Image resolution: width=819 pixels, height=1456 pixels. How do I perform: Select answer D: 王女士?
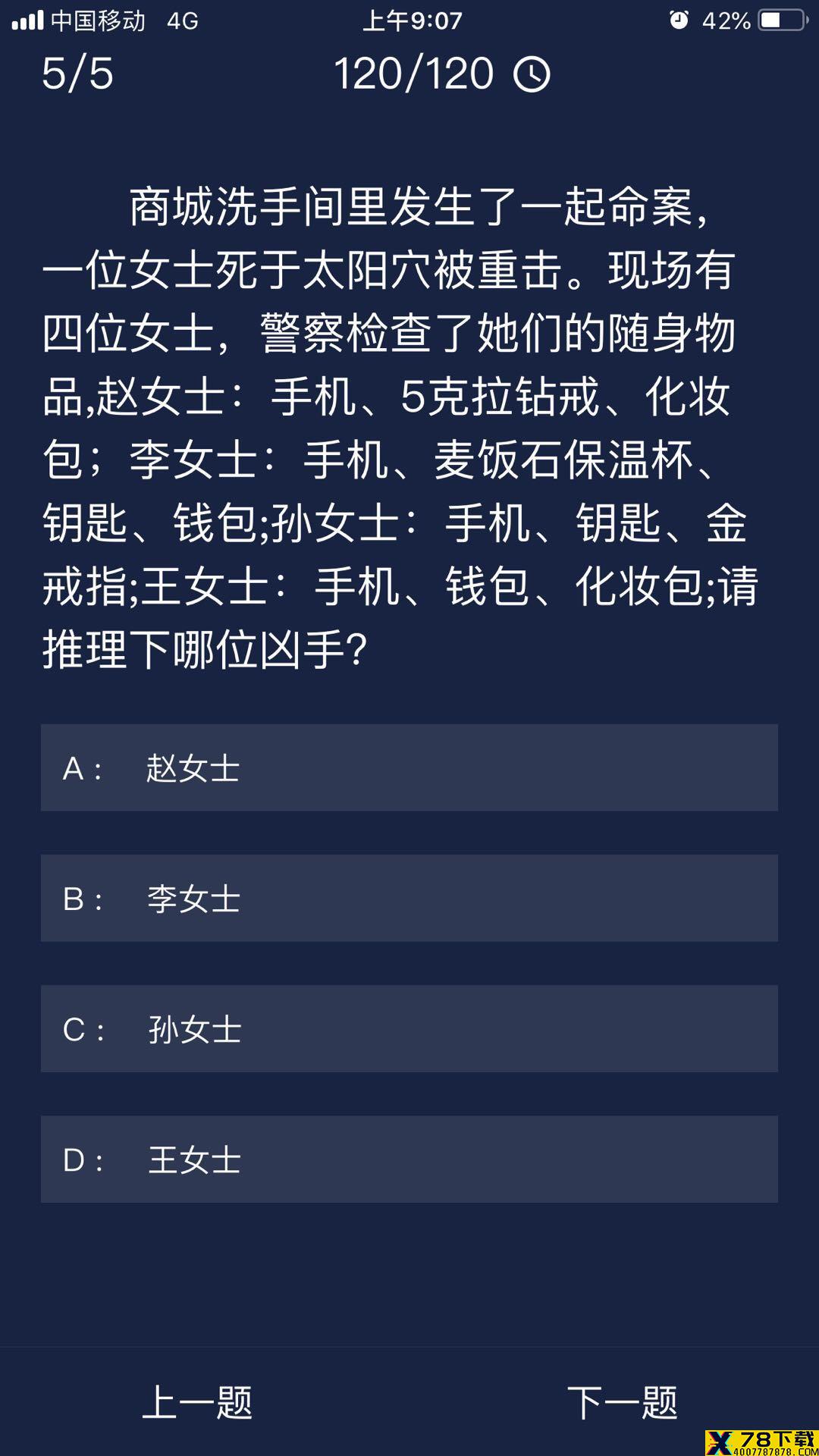tap(409, 1159)
